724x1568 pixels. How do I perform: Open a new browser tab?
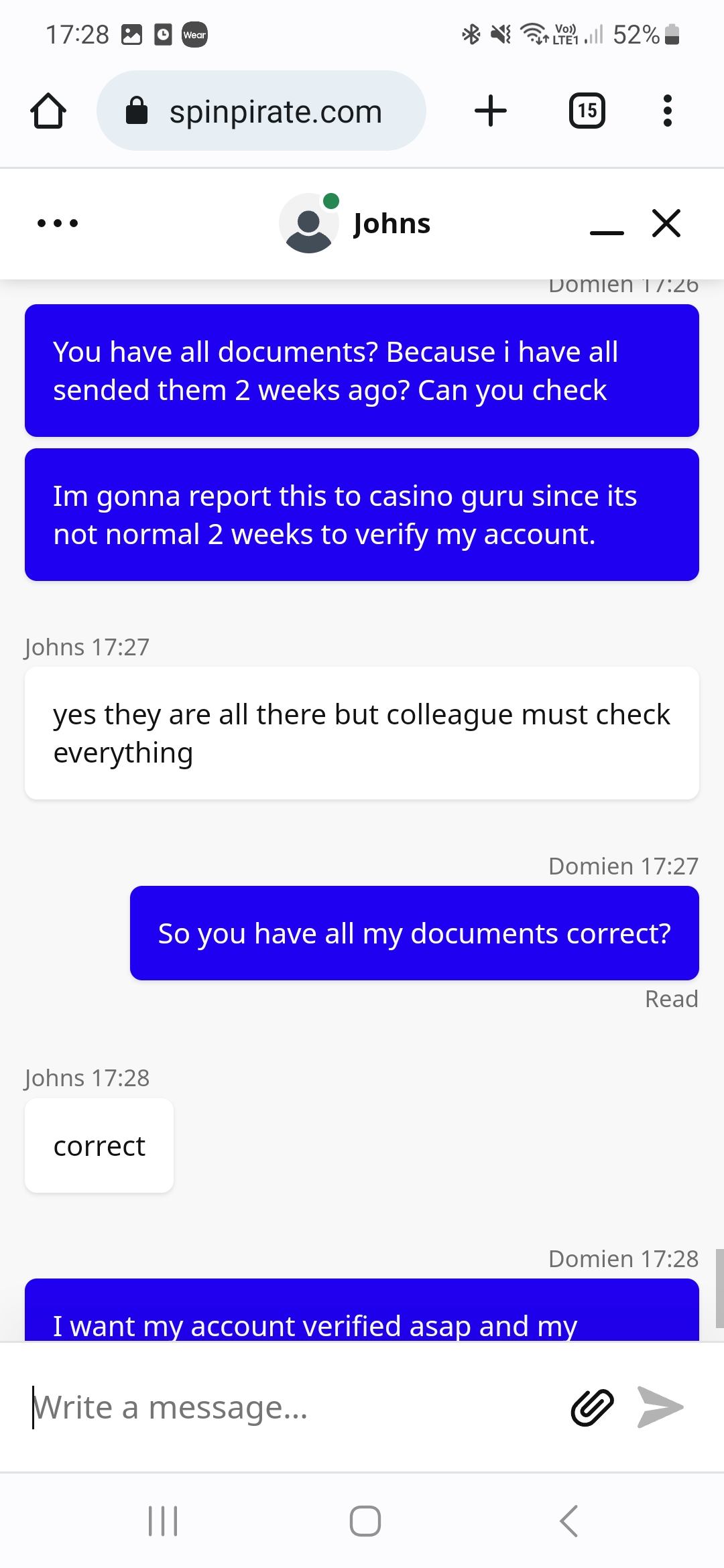click(491, 111)
